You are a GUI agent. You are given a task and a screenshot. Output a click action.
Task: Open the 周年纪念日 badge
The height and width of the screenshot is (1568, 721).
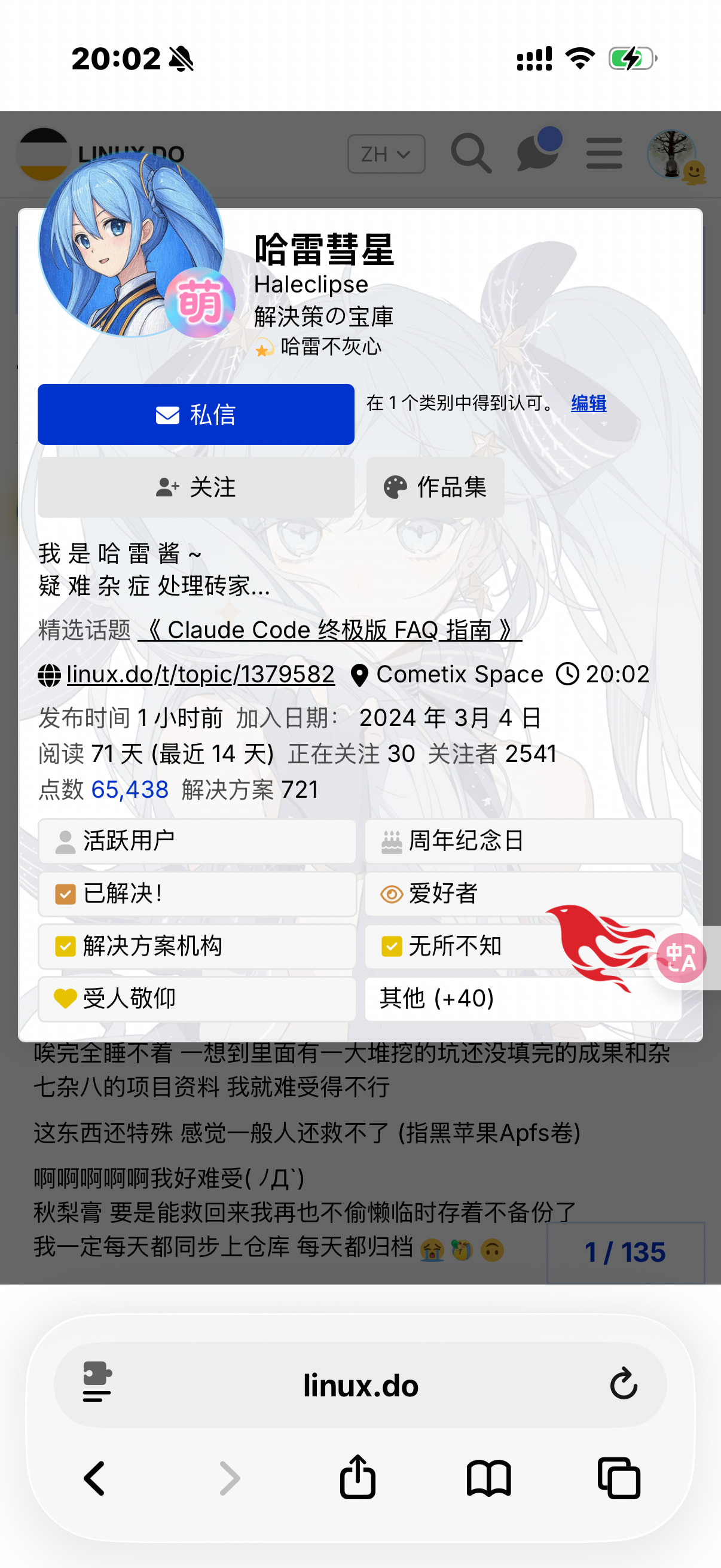tap(523, 841)
